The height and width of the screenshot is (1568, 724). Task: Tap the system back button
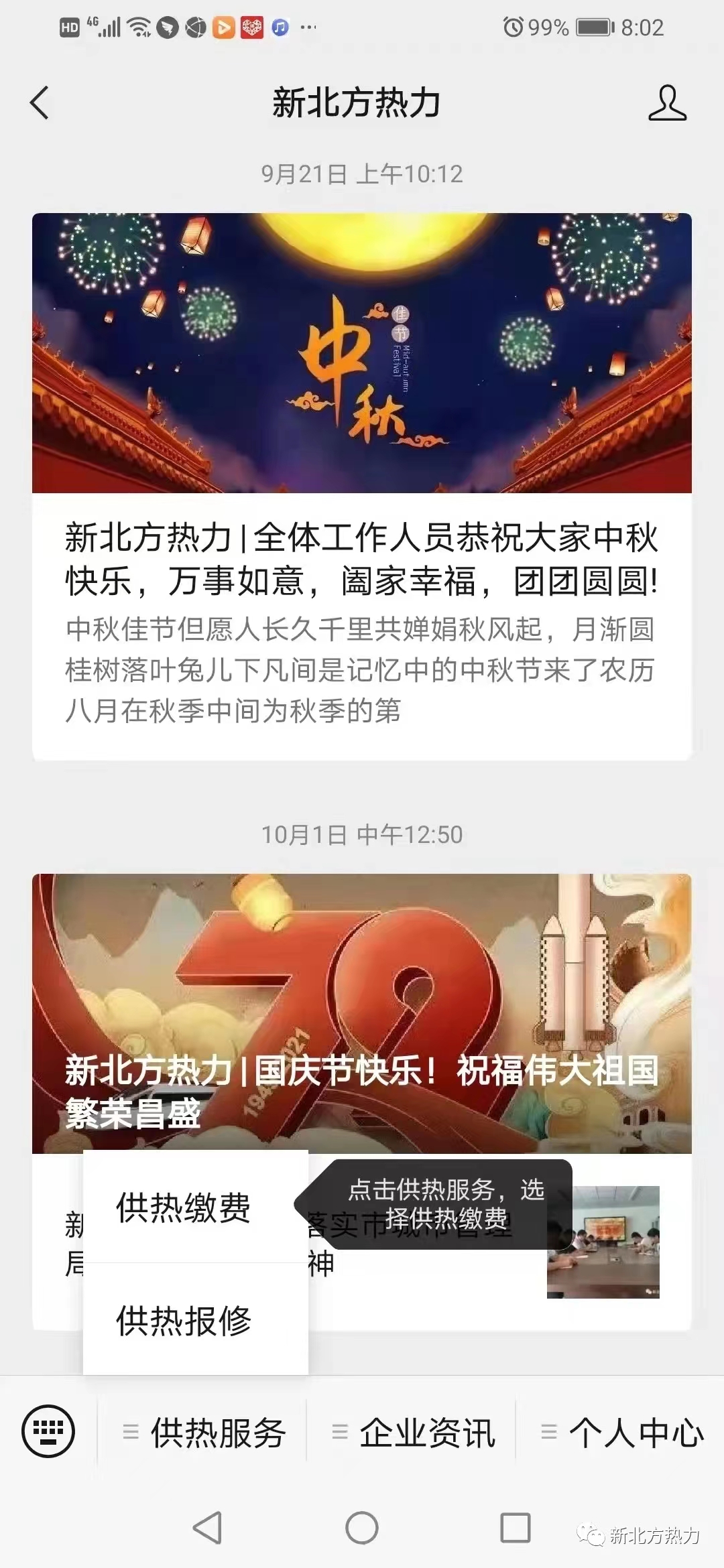[207, 1528]
